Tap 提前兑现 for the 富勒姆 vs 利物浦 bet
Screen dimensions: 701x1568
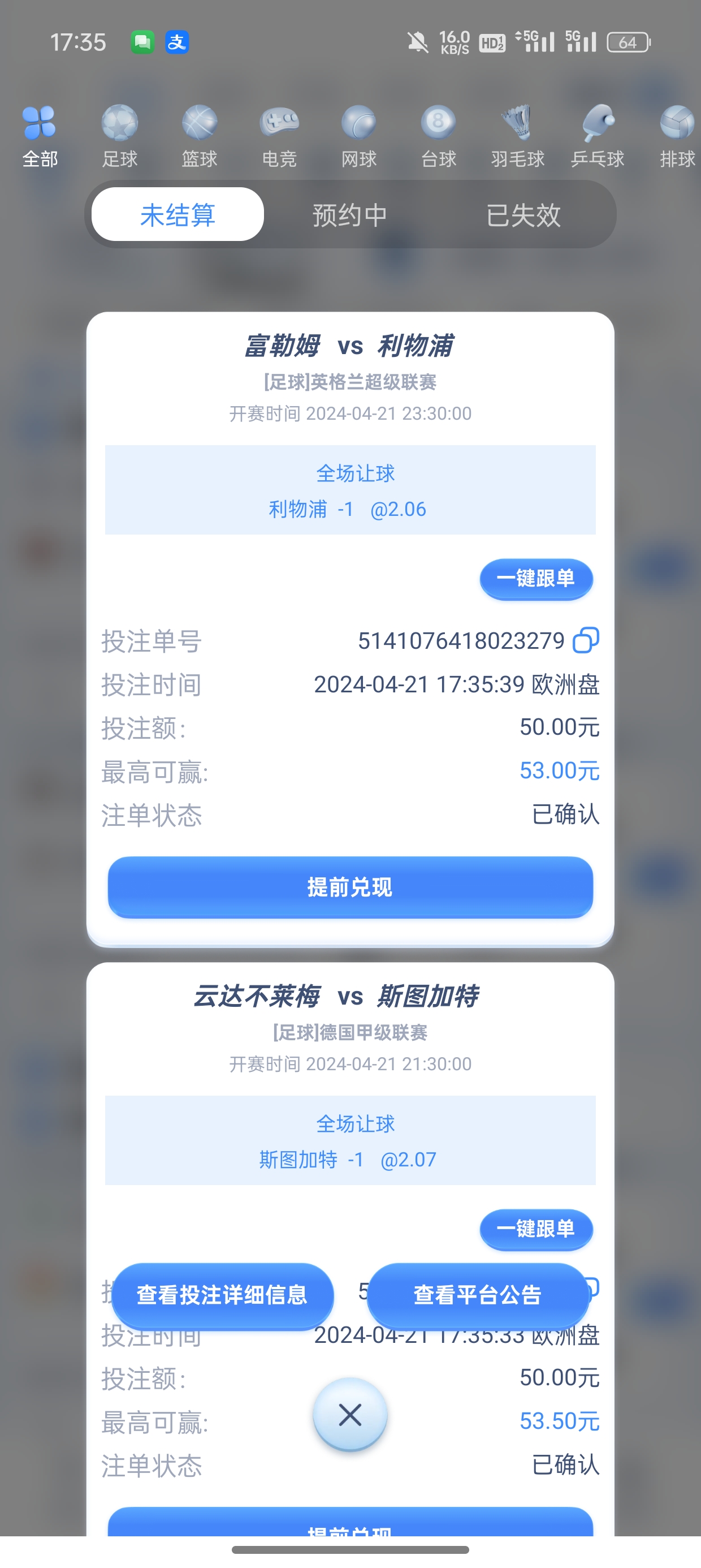pos(350,887)
